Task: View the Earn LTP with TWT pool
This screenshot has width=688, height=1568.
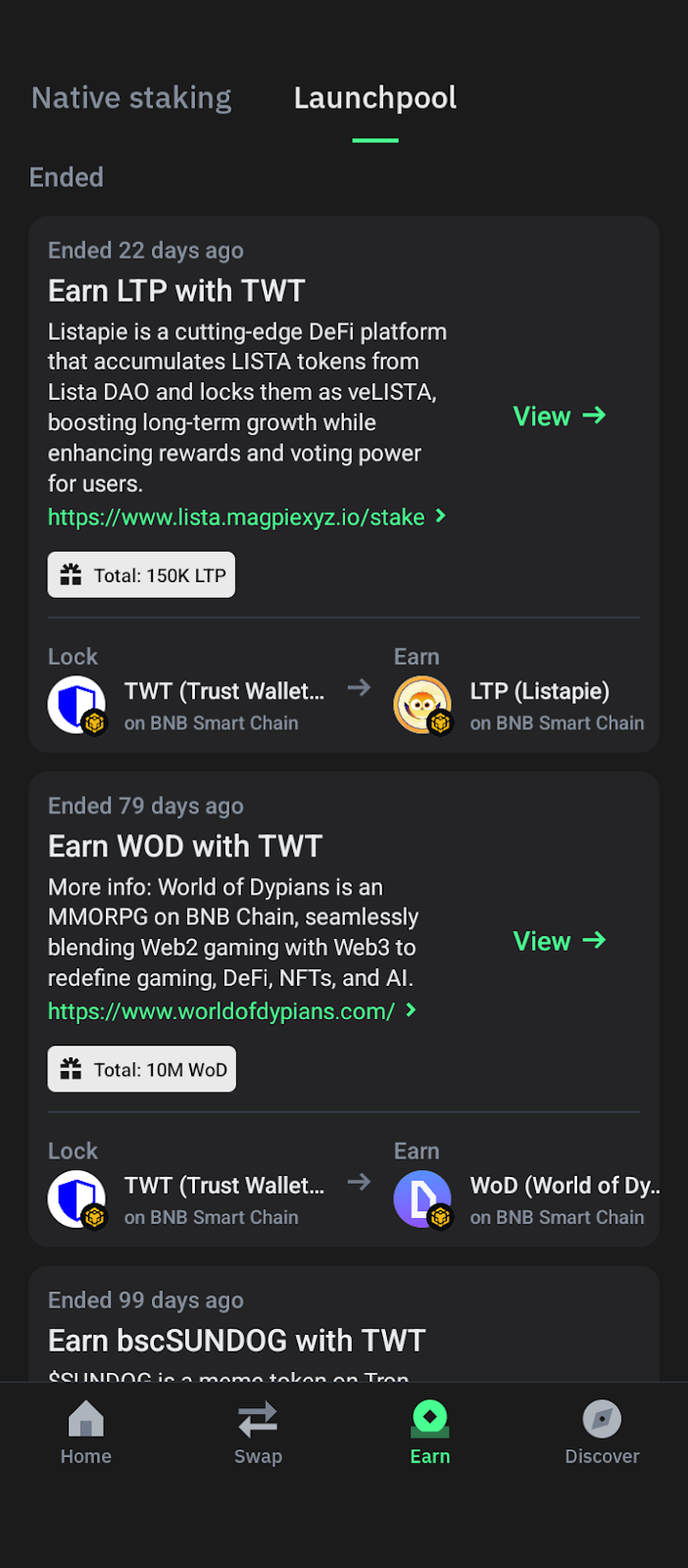Action: [558, 416]
